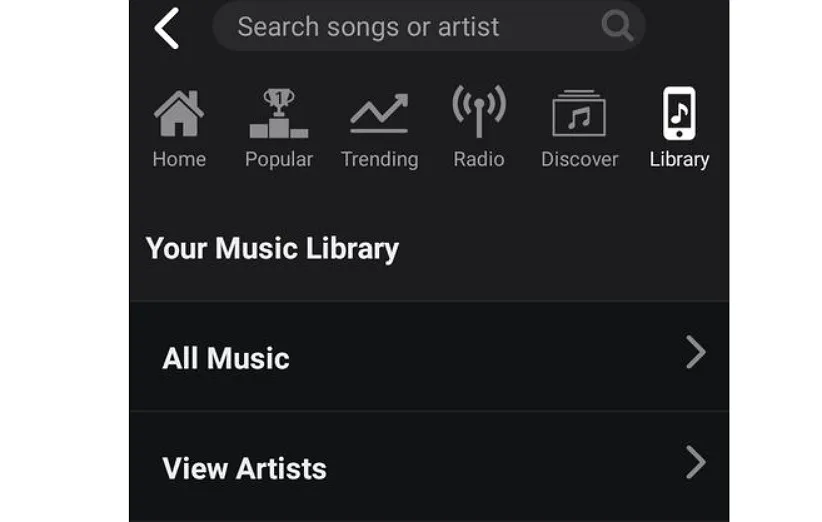Open the All Music row
This screenshot has height=522, width=822.
tap(429, 357)
